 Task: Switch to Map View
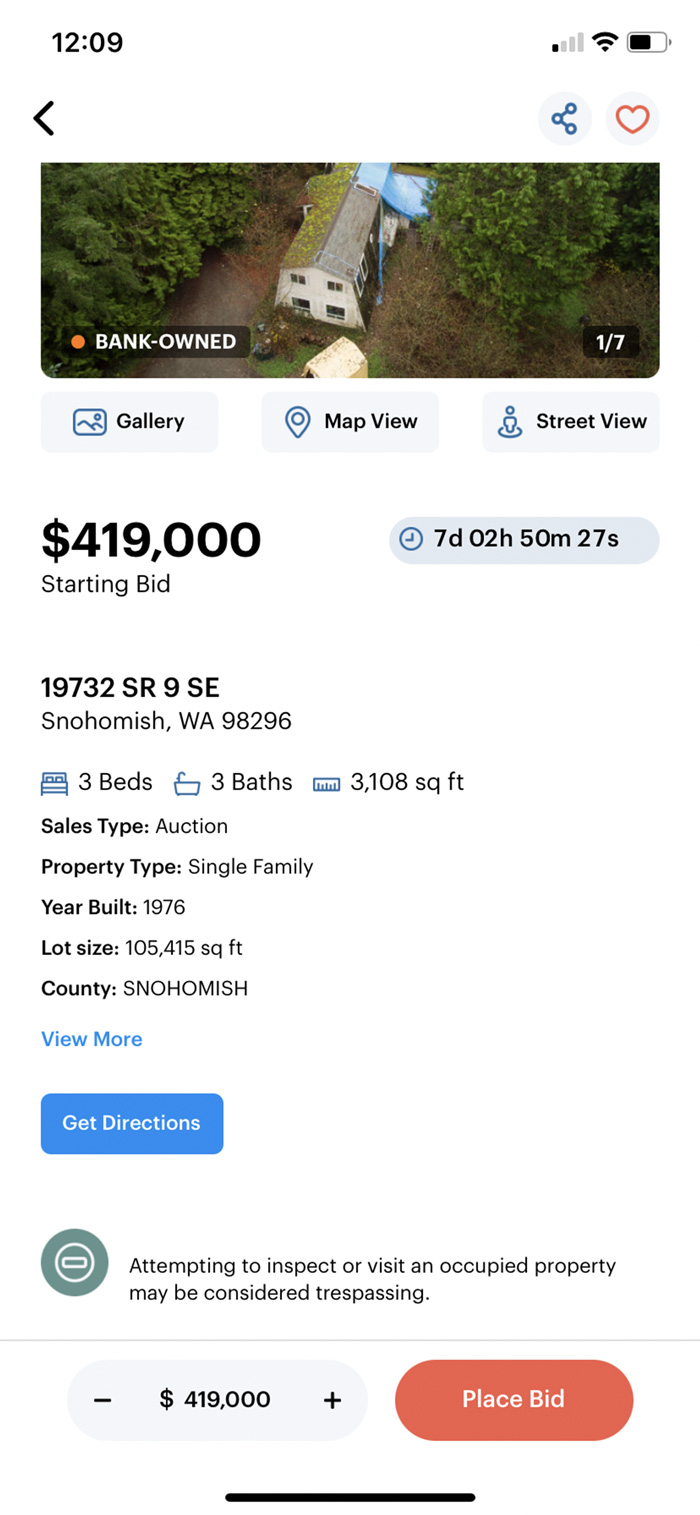click(x=350, y=422)
